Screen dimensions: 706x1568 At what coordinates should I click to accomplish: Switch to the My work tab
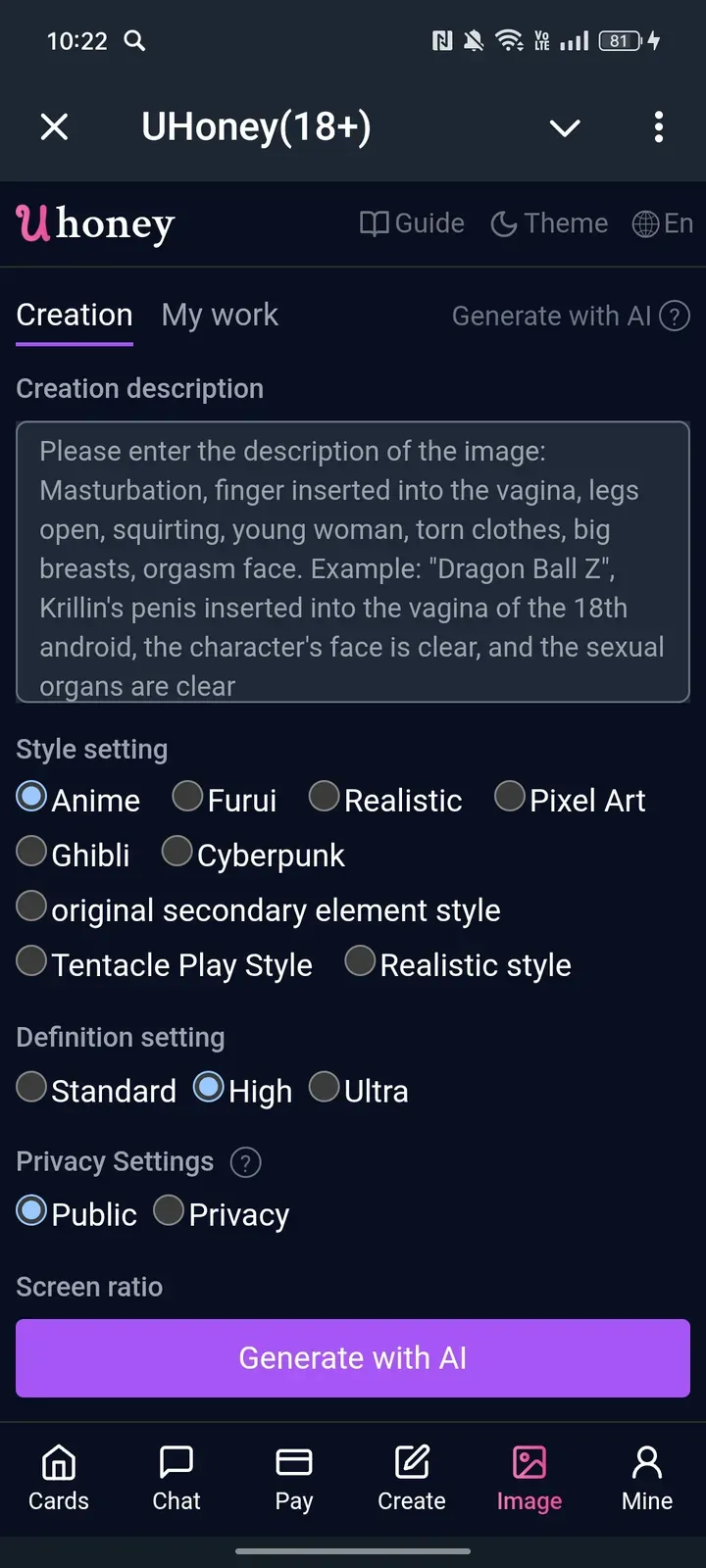pos(220,315)
